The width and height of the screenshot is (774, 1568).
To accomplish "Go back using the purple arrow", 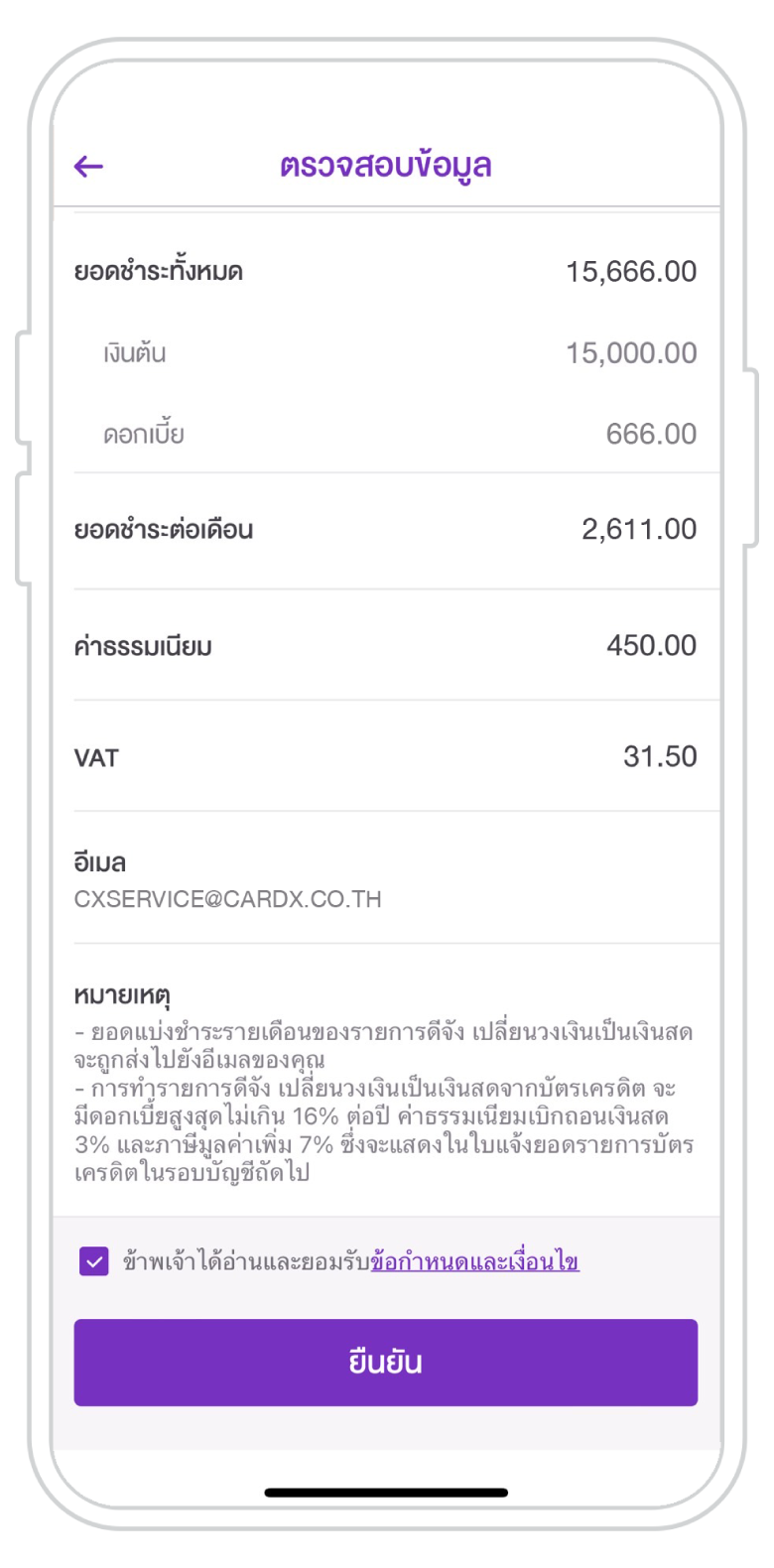I will [89, 166].
